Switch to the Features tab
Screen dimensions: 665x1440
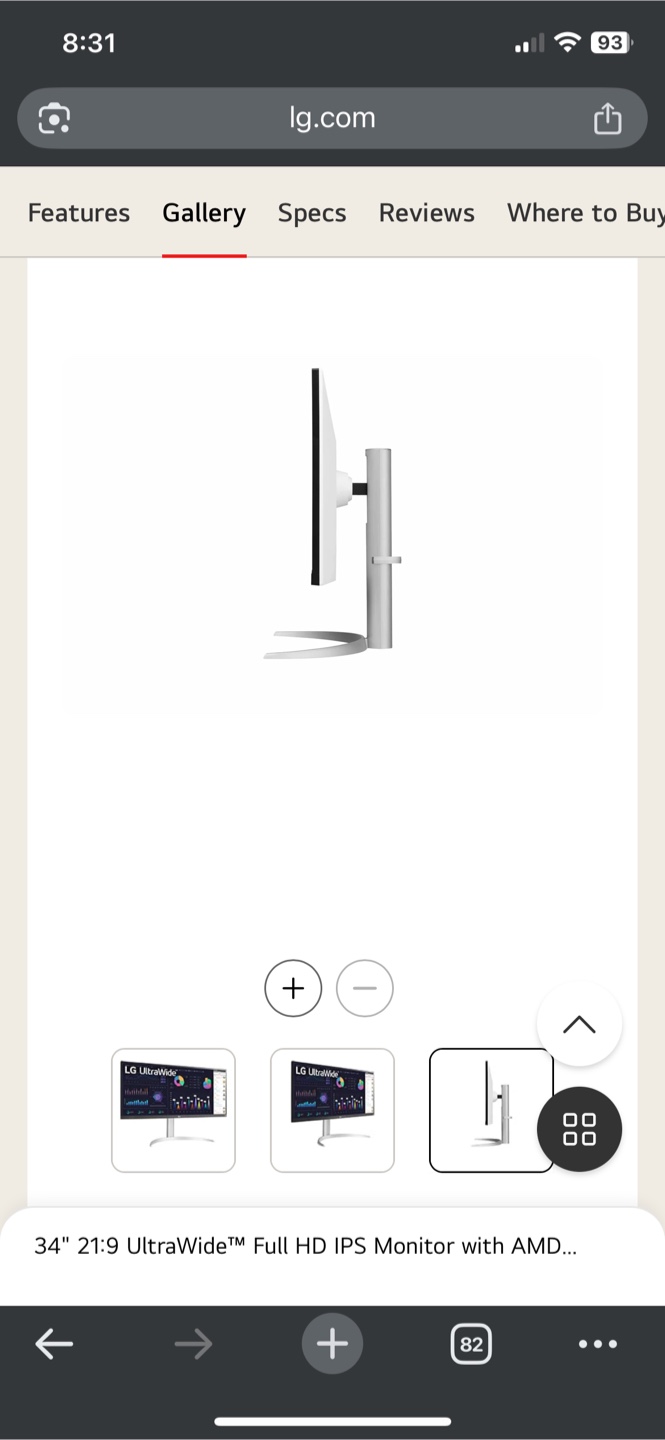79,213
